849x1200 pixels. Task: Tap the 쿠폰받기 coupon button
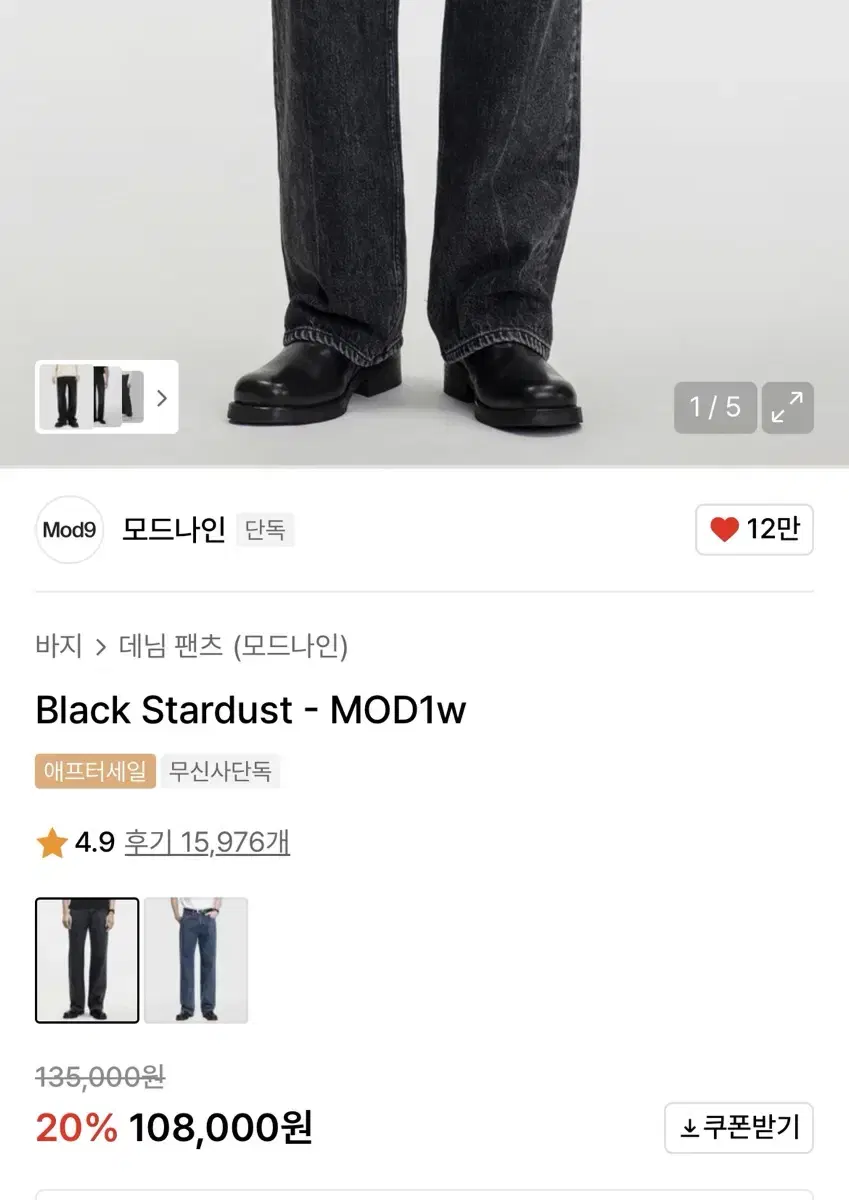[737, 1127]
